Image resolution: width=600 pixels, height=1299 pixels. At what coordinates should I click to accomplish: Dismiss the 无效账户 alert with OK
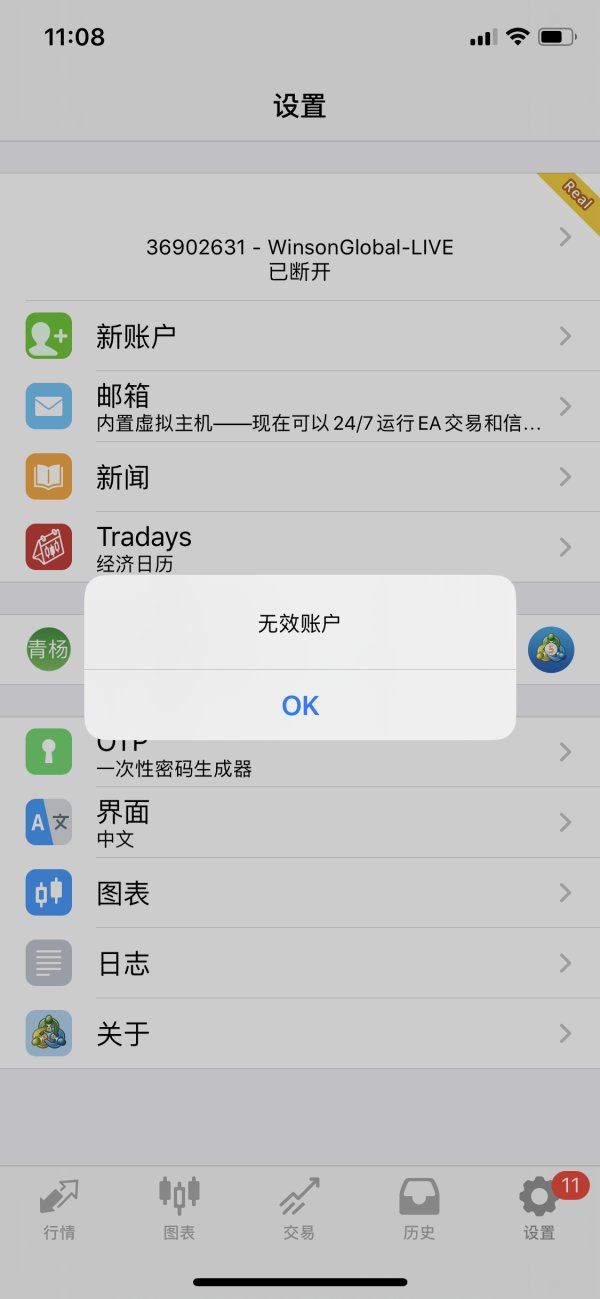[300, 705]
